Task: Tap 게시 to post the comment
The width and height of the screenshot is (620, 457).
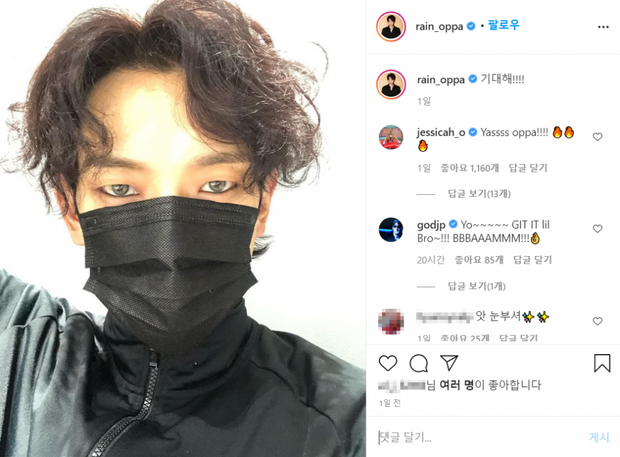Action: [598, 437]
